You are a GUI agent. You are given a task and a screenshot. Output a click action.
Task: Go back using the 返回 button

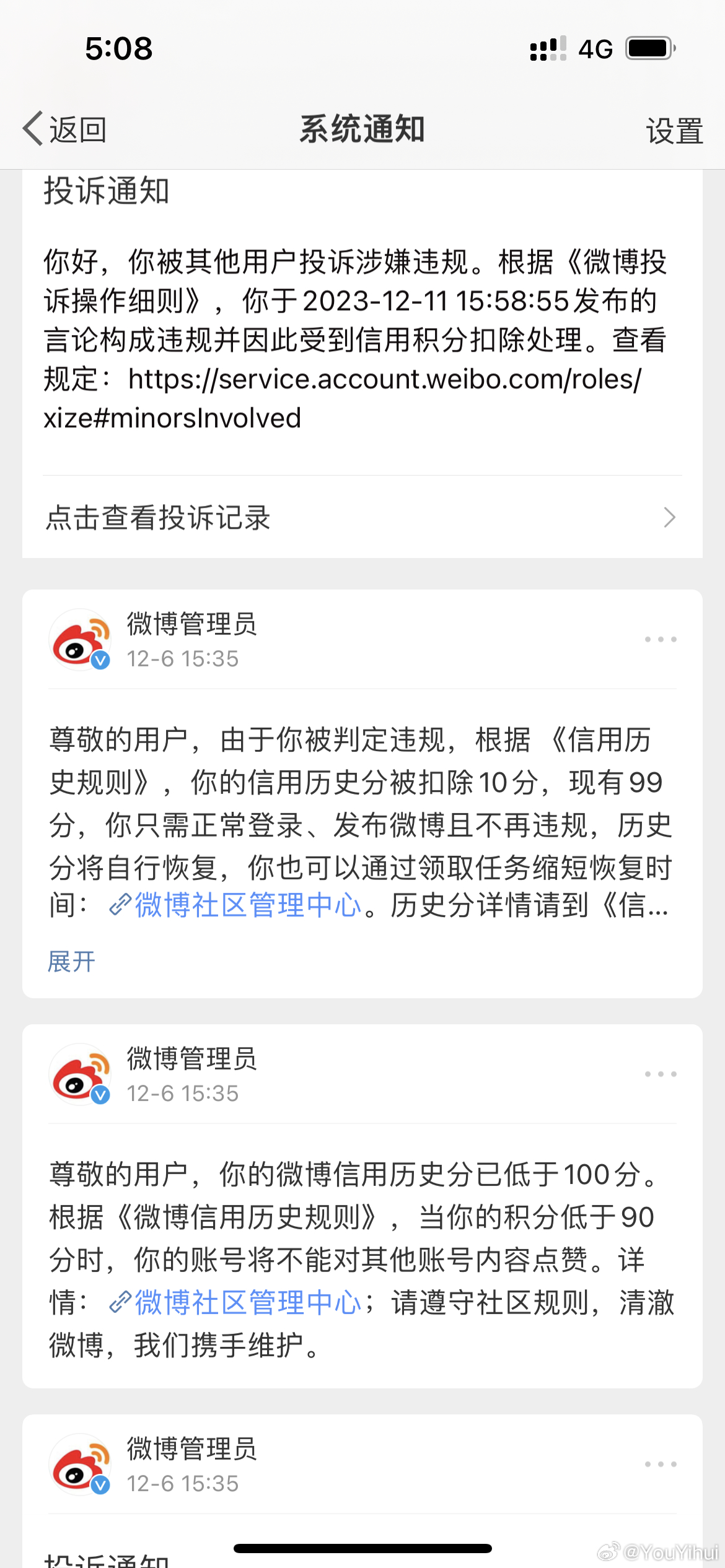click(x=65, y=129)
